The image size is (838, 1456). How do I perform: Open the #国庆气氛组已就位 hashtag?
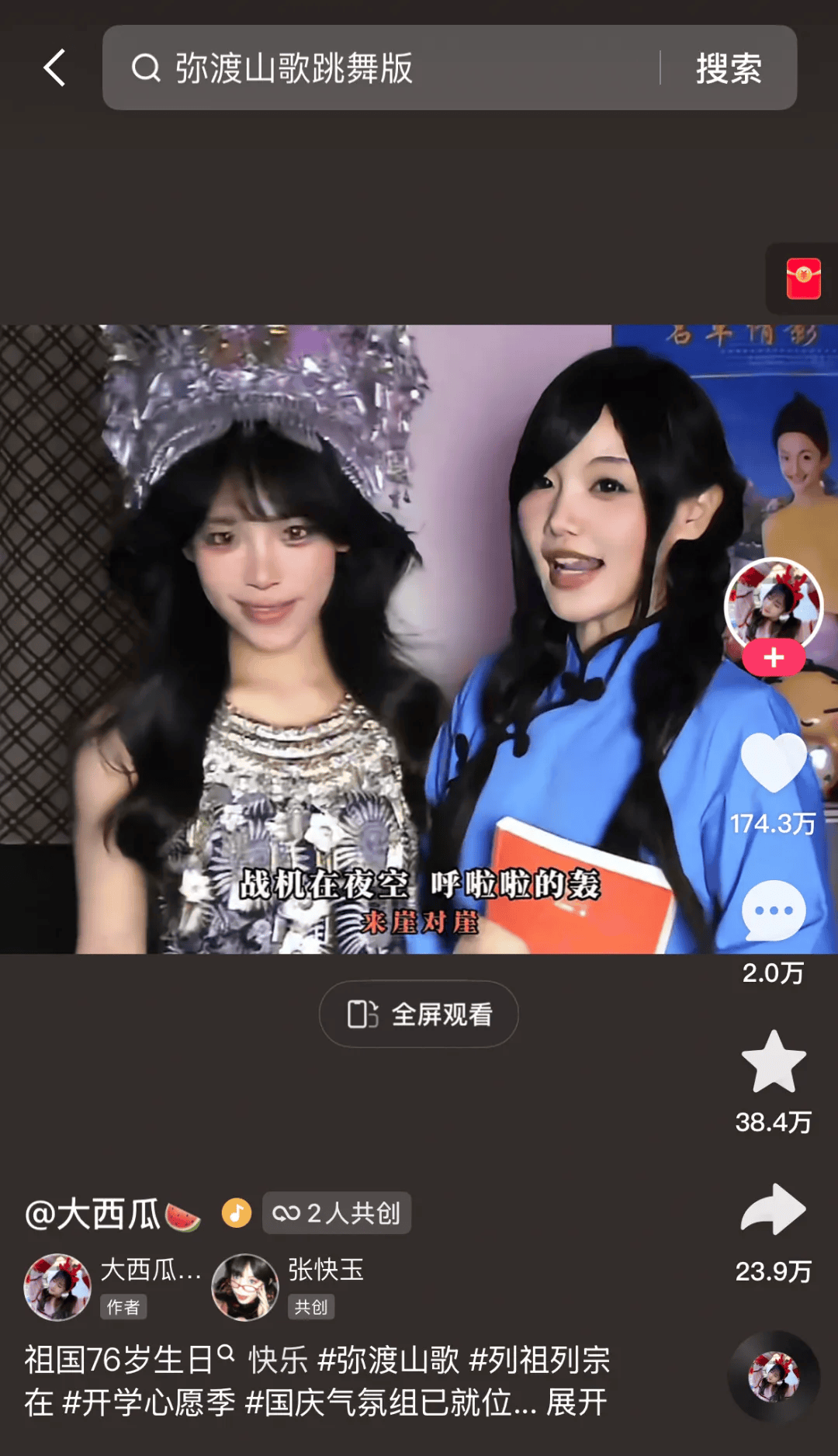pos(380,1402)
